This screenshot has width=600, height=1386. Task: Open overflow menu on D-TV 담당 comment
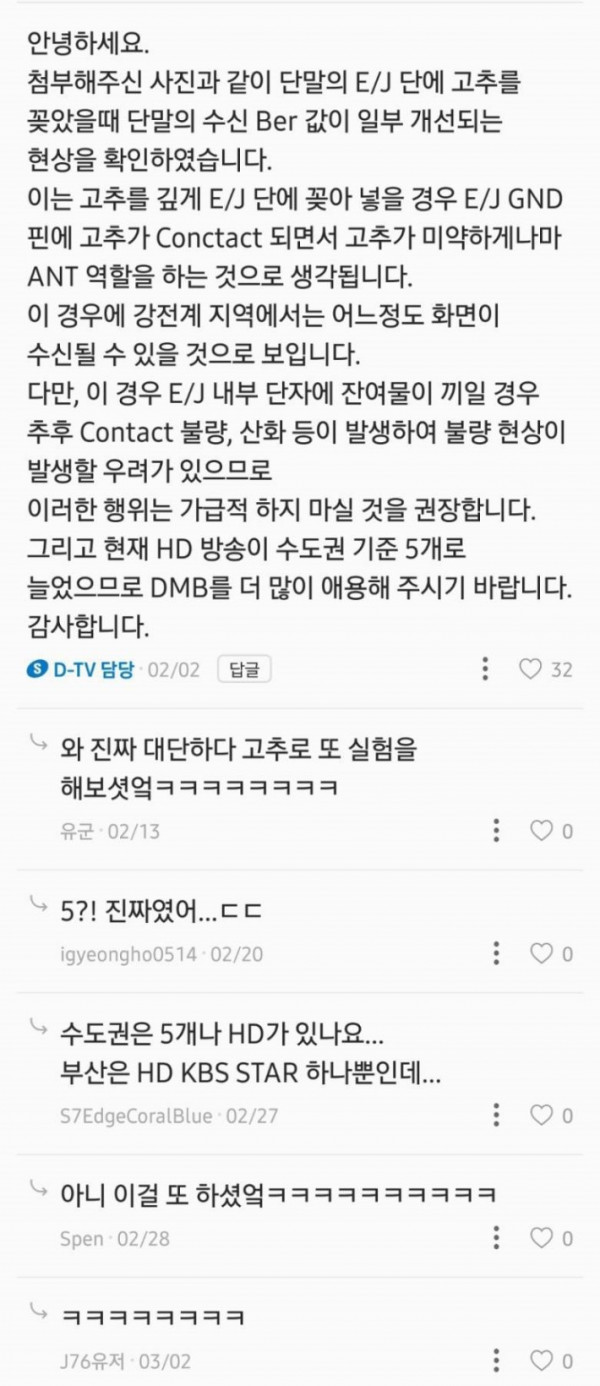(485, 669)
